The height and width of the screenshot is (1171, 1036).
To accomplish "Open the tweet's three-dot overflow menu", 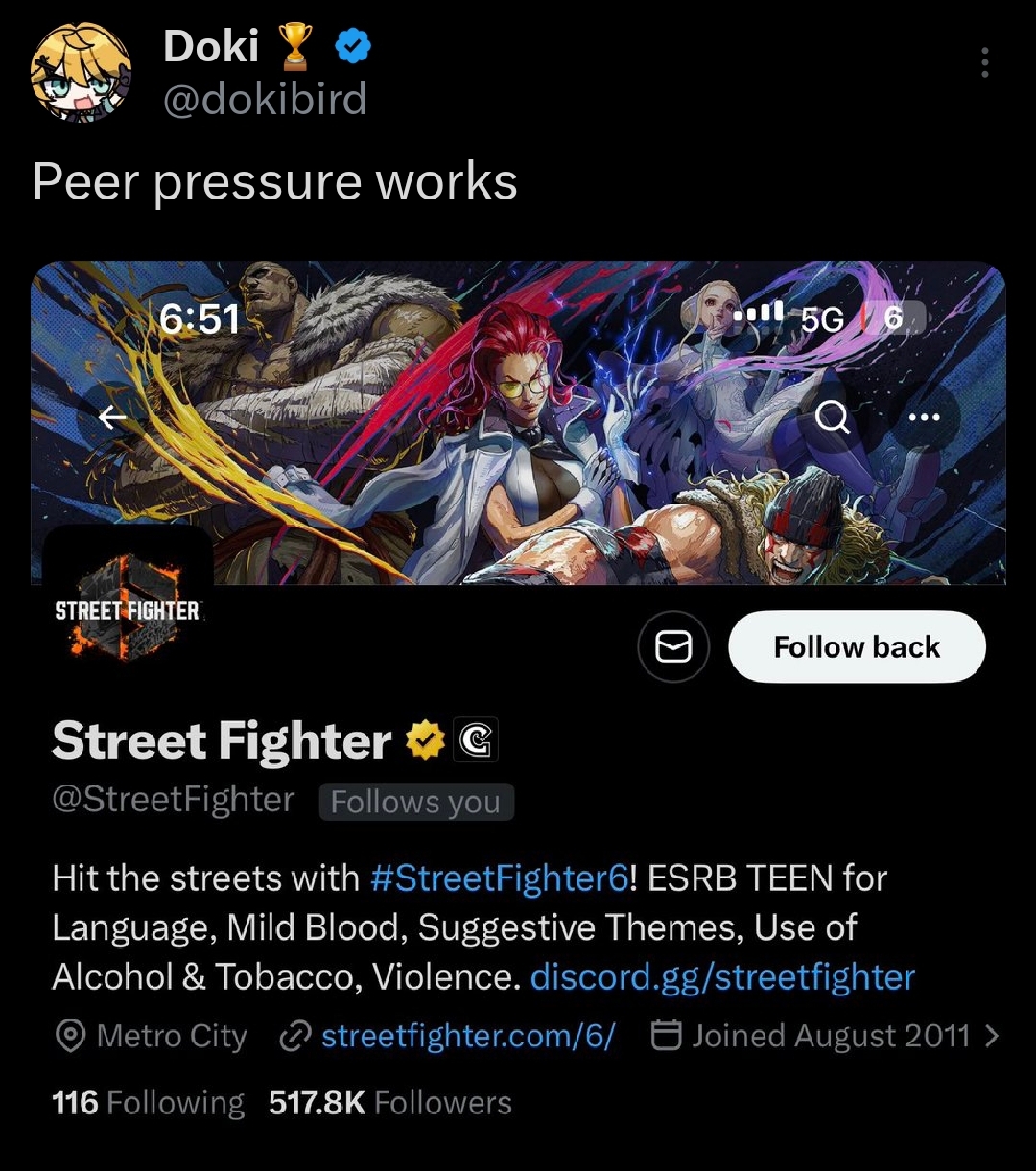I will coord(984,62).
